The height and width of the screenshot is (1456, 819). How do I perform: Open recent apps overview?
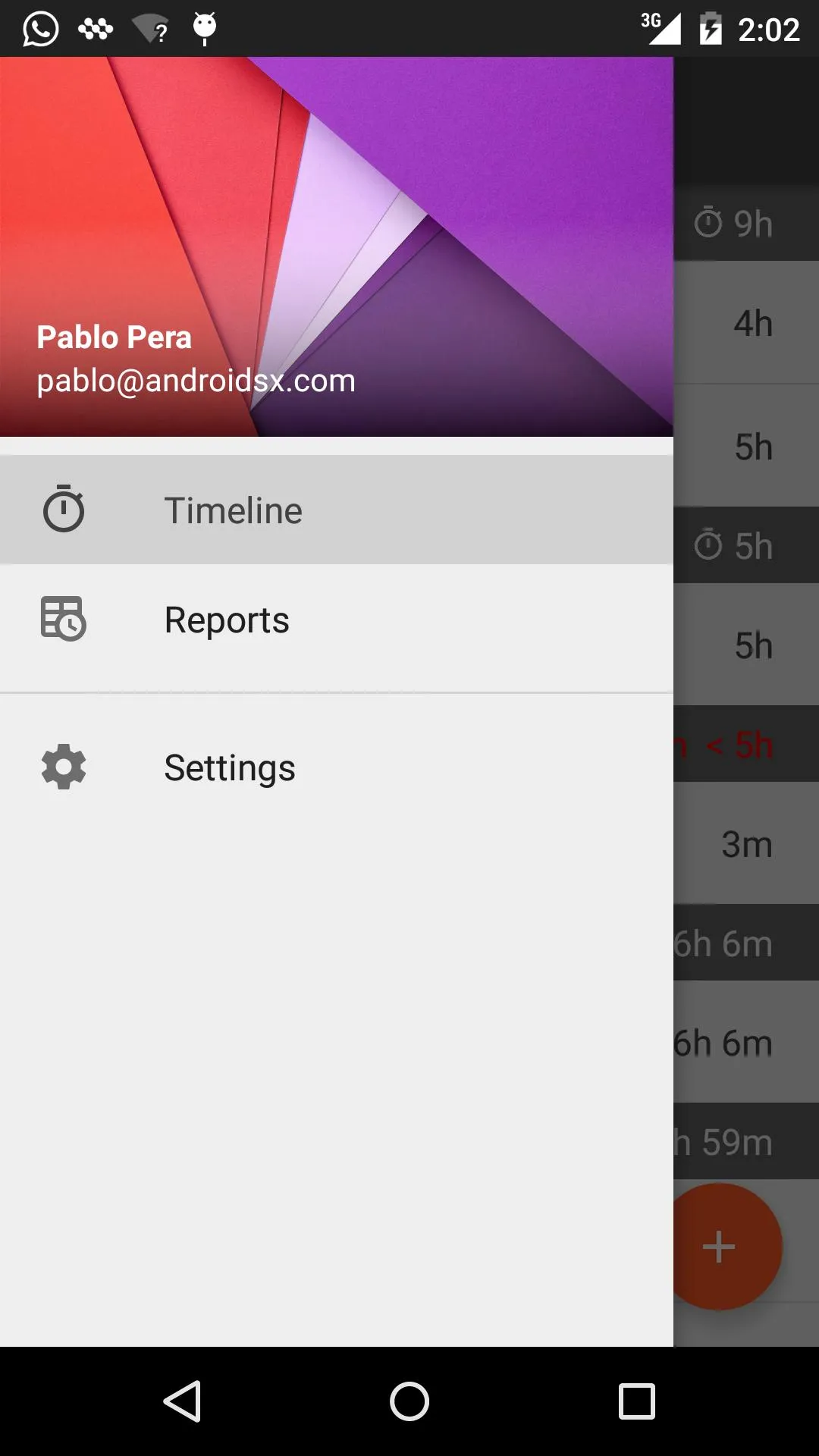click(636, 1401)
